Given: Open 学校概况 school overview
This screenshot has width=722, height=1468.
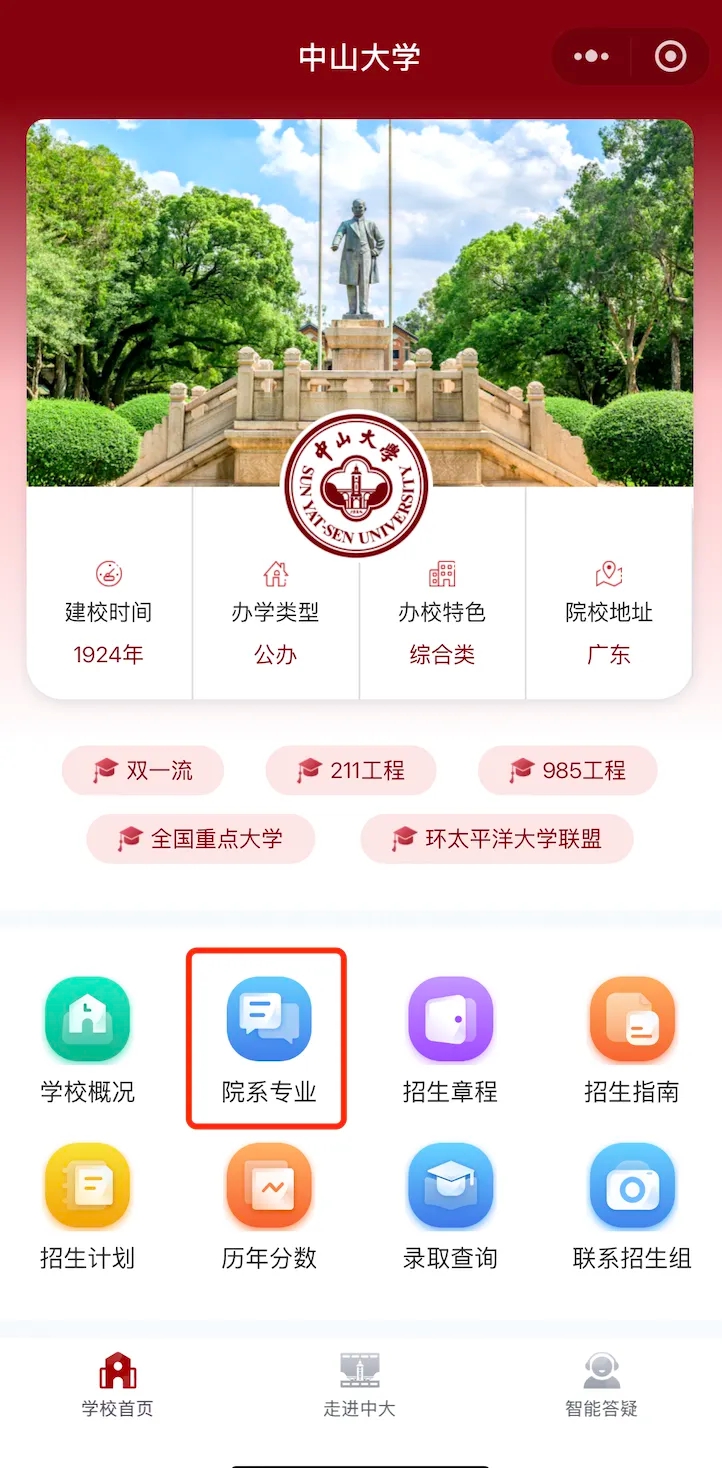Looking at the screenshot, I should [x=87, y=1038].
